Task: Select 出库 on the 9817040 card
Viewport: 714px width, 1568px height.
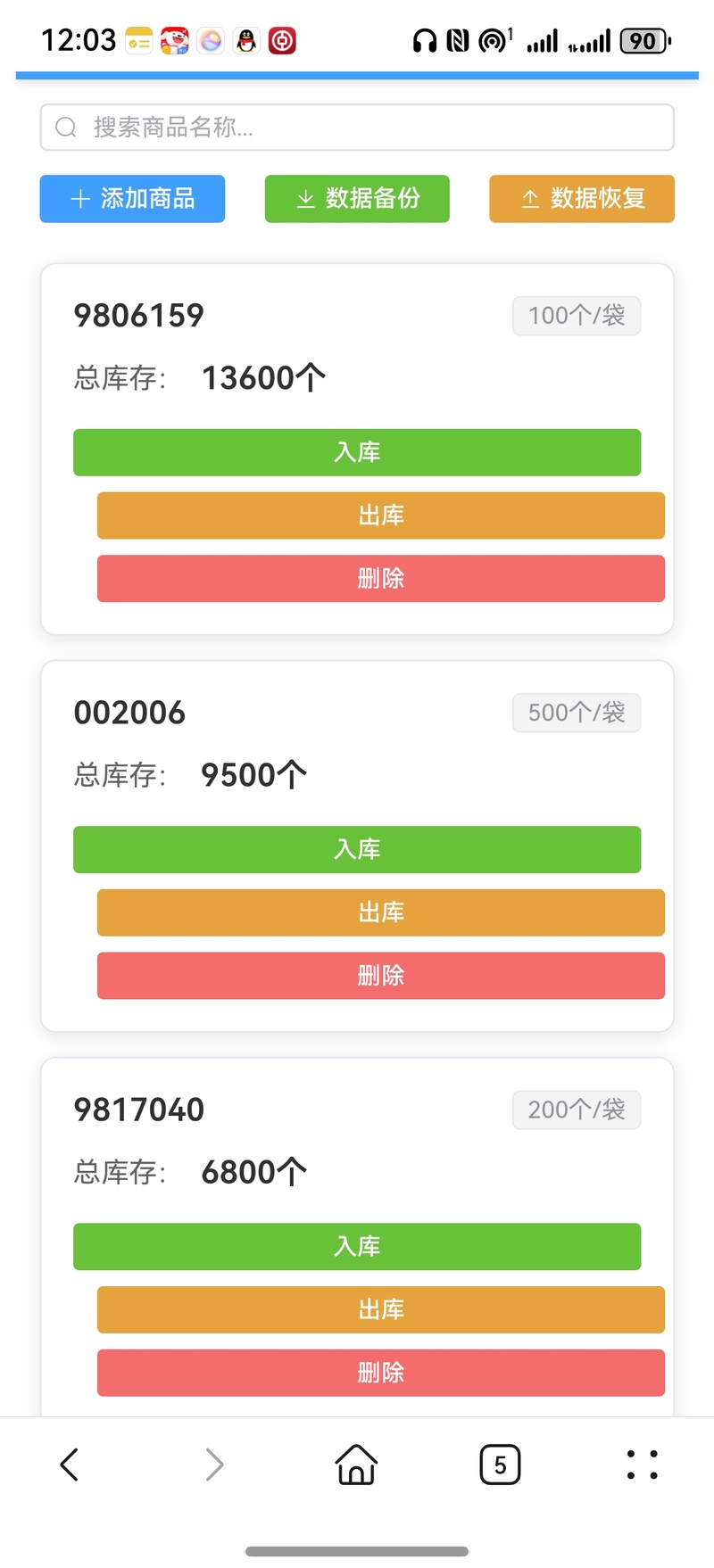Action: pyautogui.click(x=381, y=1309)
